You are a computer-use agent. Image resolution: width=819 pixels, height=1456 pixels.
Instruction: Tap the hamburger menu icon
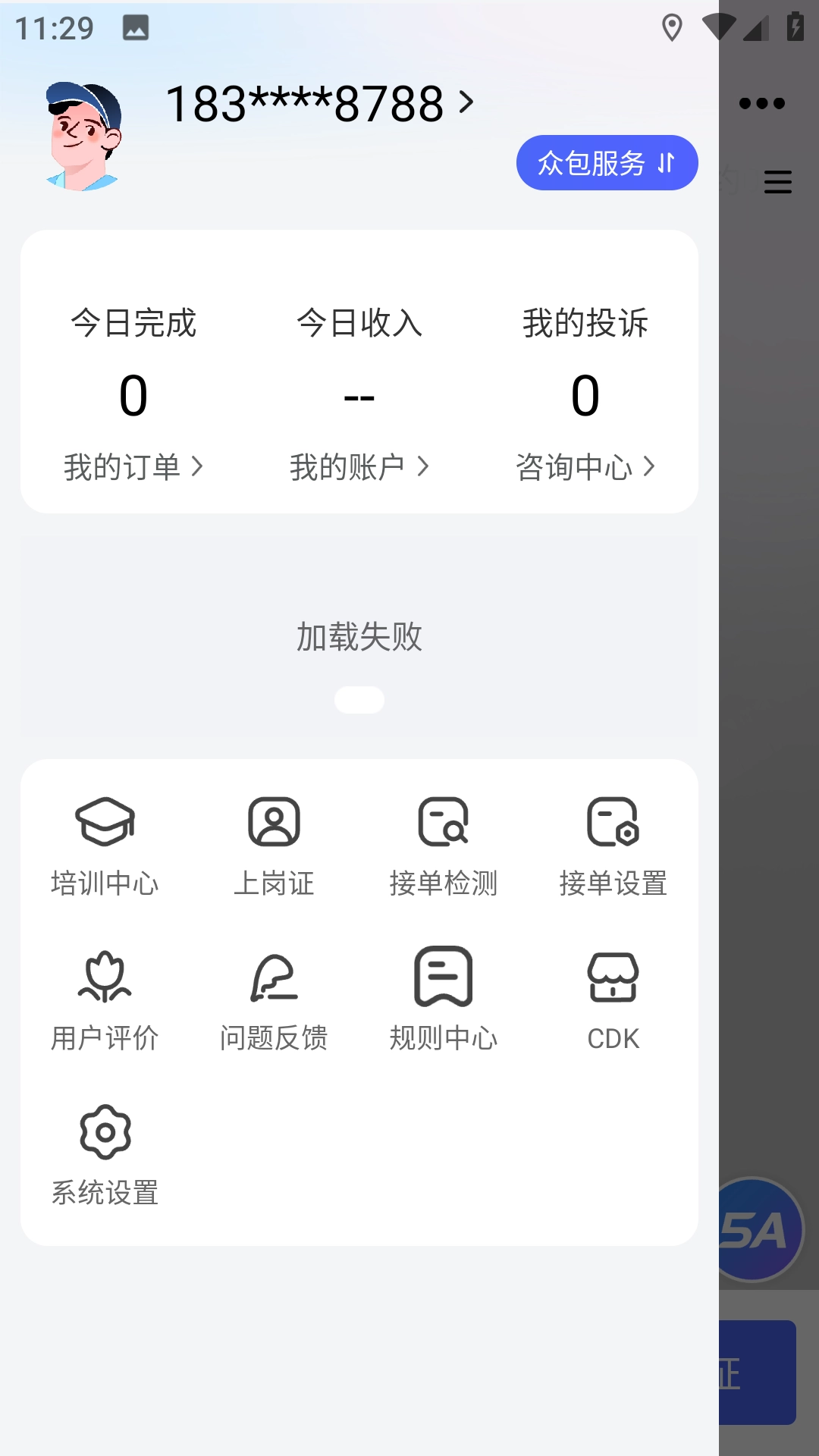click(777, 182)
